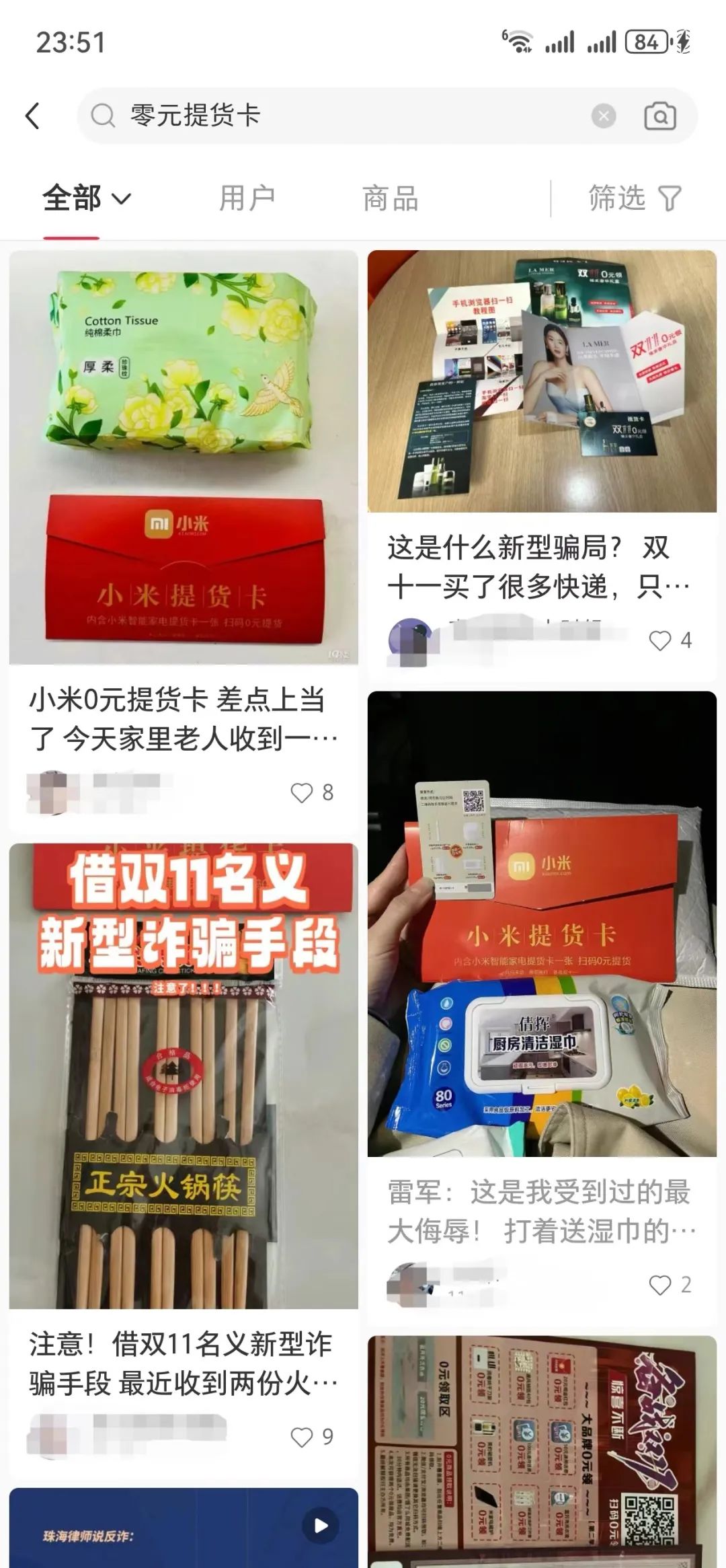This screenshot has width=726, height=1568.
Task: Like the 借双11名义新型诈骗 post
Action: (x=302, y=1437)
